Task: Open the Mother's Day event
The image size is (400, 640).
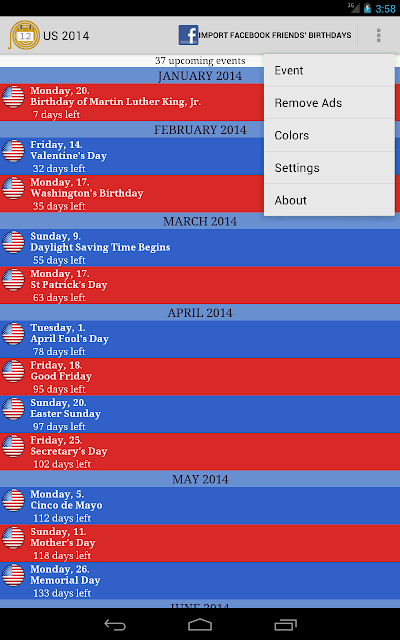Action: pyautogui.click(x=200, y=543)
